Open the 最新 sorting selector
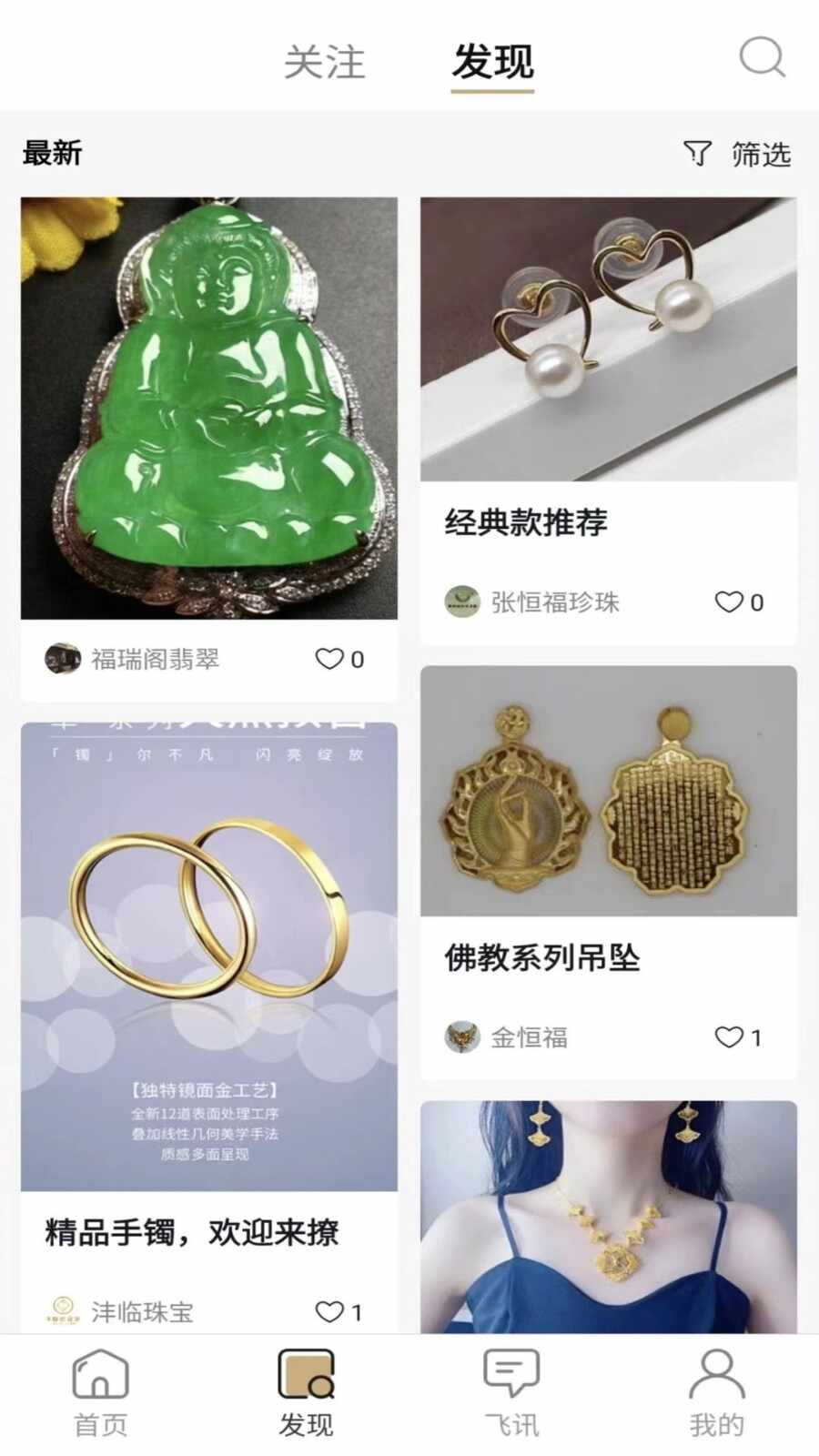The image size is (819, 1456). [x=52, y=153]
